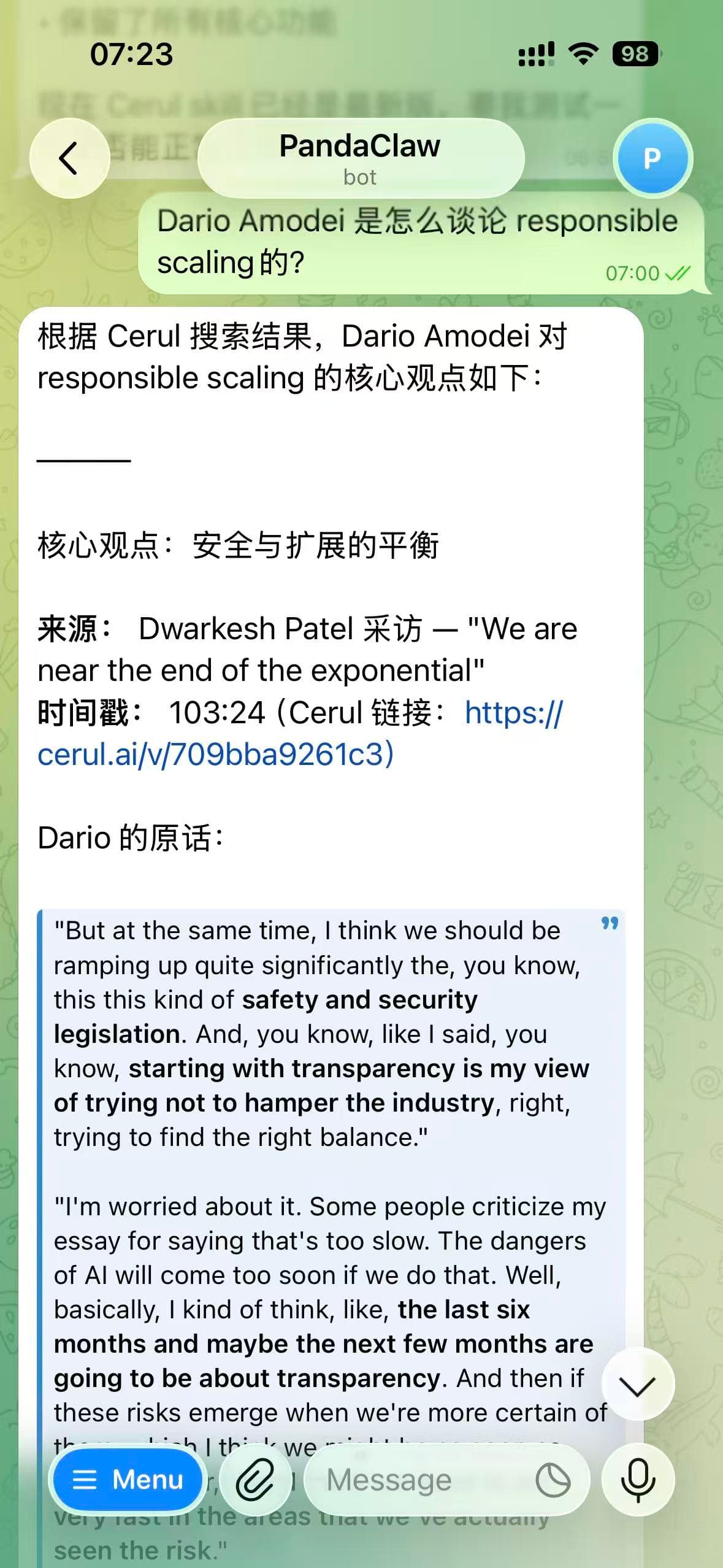Image resolution: width=723 pixels, height=1568 pixels.
Task: Attach a file using the paperclip icon
Action: (253, 1480)
